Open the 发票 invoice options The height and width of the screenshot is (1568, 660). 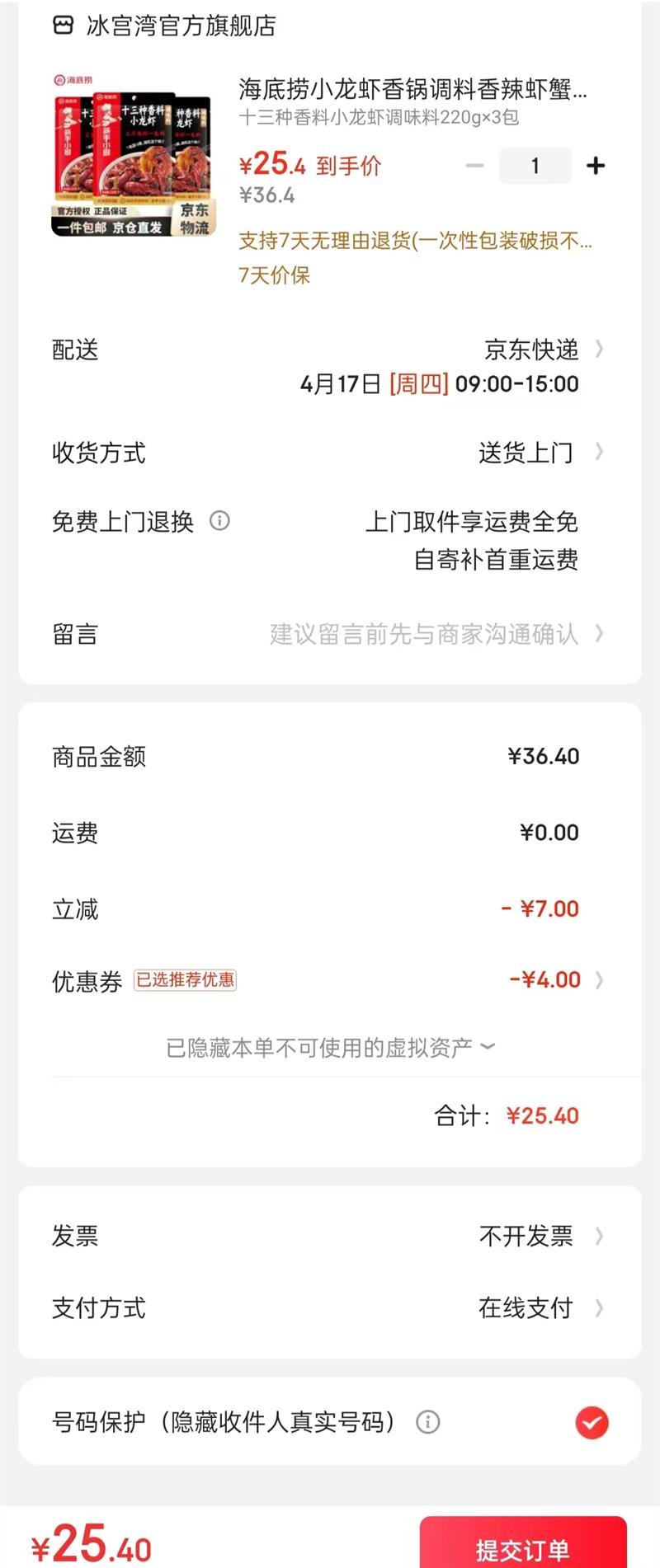536,1235
